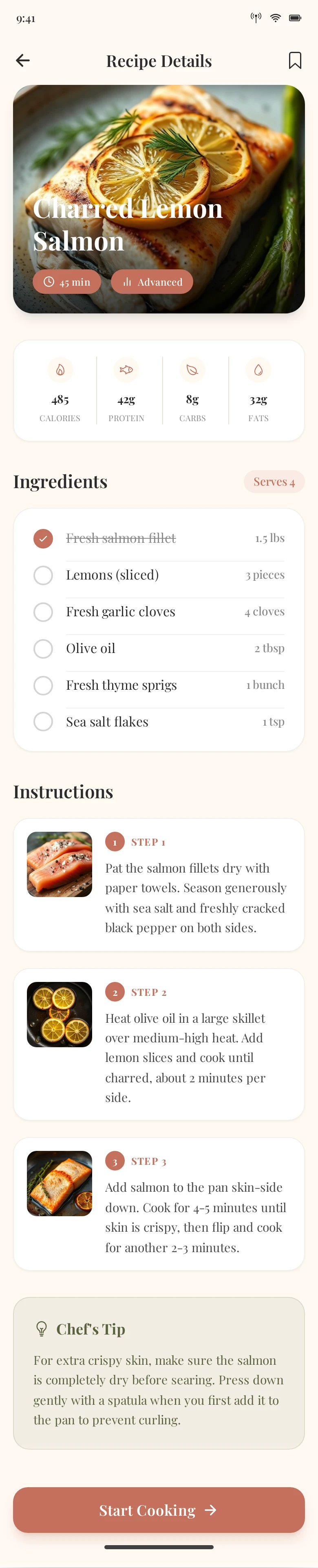The width and height of the screenshot is (318, 1568).
Task: Tick the Olive oil checkbox
Action: (x=43, y=648)
